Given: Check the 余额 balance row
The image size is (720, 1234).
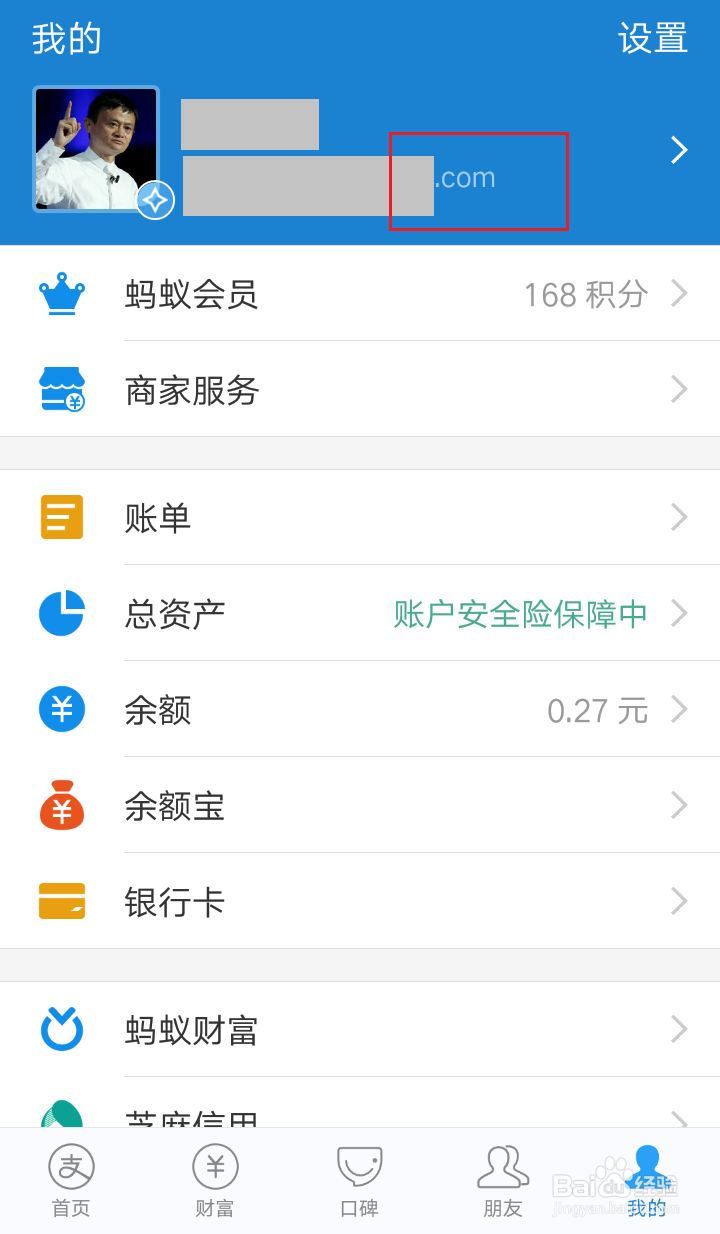Looking at the screenshot, I should (360, 709).
